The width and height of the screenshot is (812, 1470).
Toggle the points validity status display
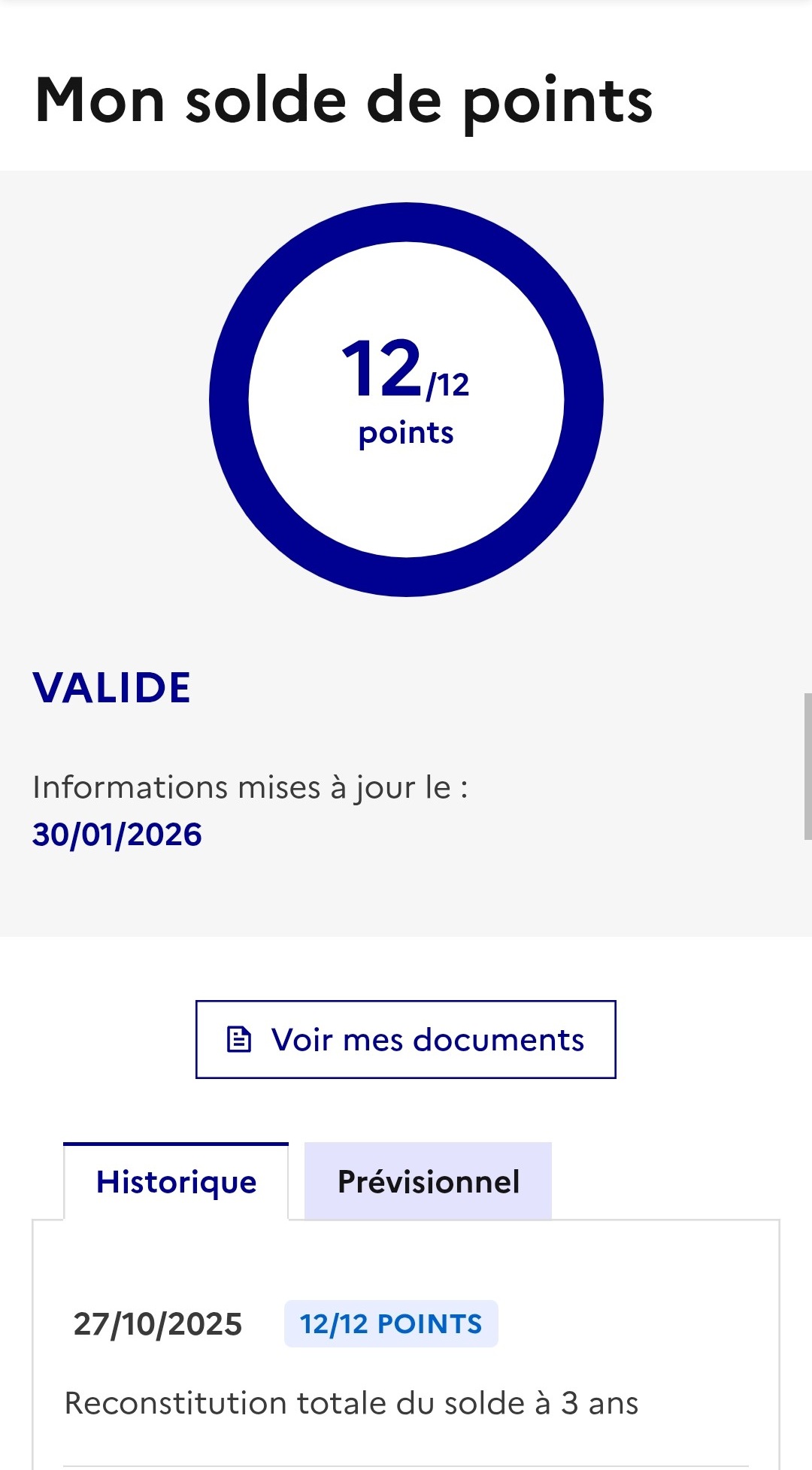[x=113, y=688]
